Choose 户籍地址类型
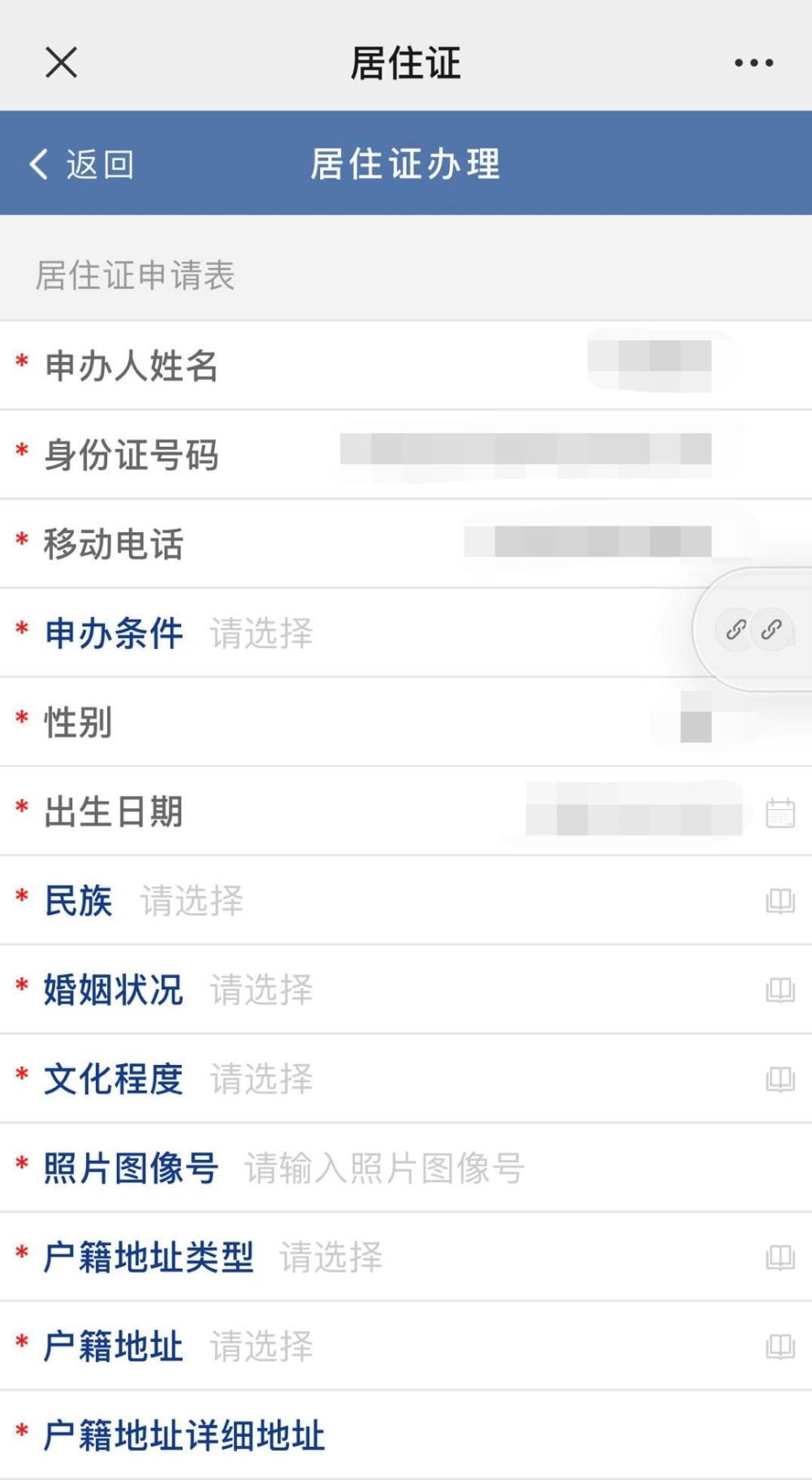This screenshot has height=1480, width=812. [x=331, y=1257]
